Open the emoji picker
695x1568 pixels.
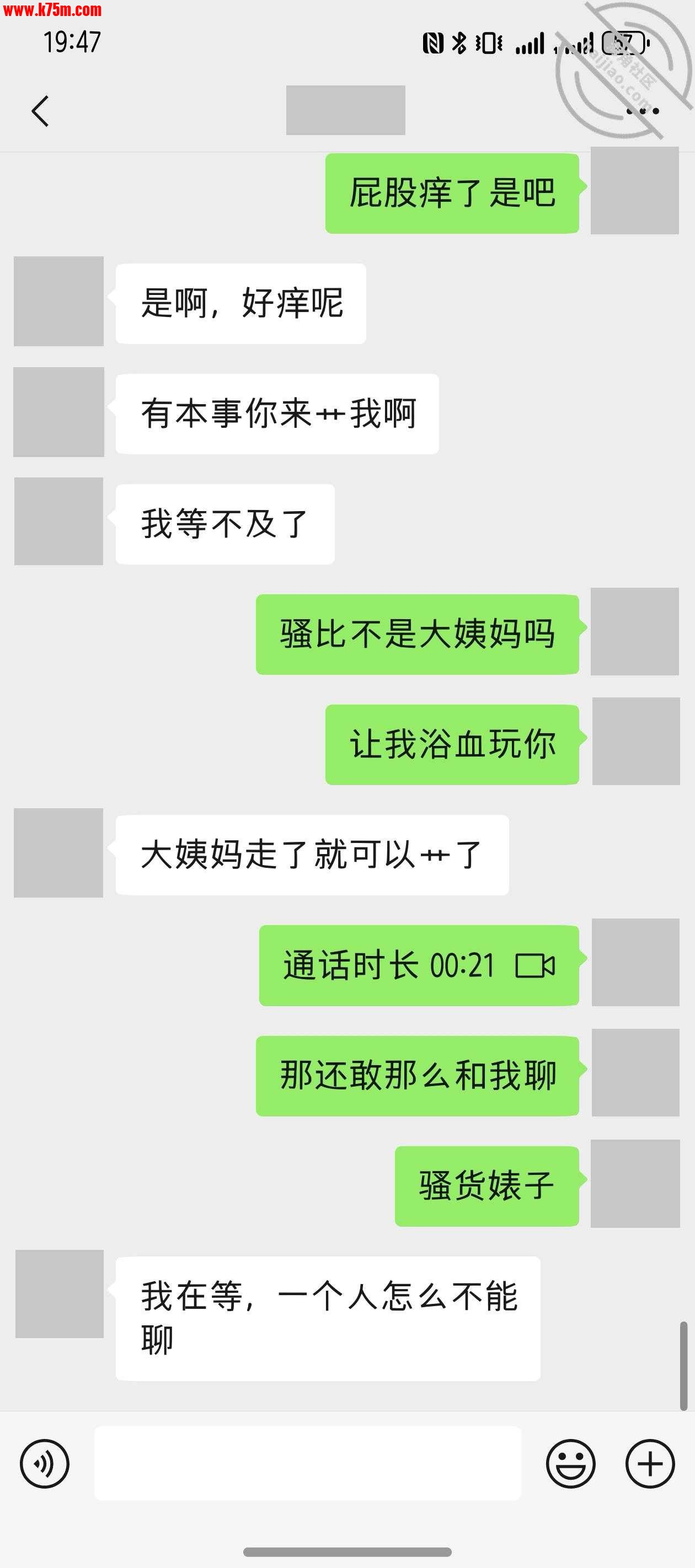pos(570,1463)
